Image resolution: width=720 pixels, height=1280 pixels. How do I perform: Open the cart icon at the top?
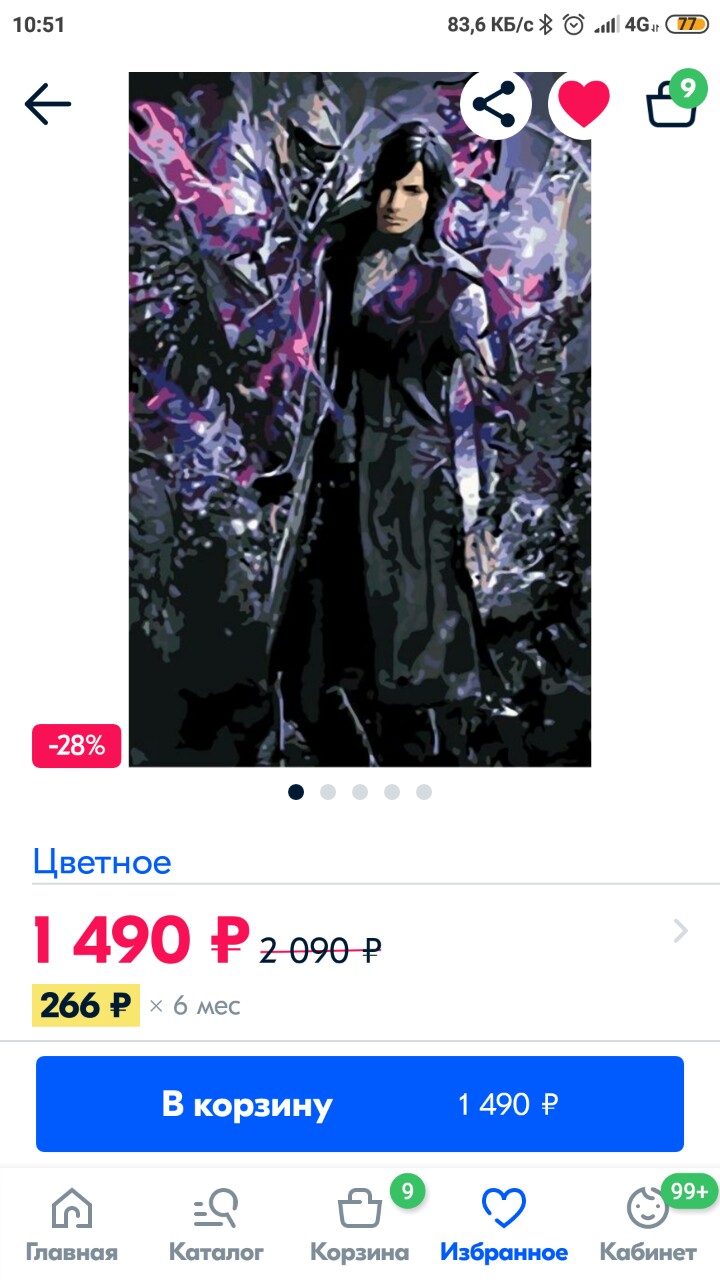671,103
